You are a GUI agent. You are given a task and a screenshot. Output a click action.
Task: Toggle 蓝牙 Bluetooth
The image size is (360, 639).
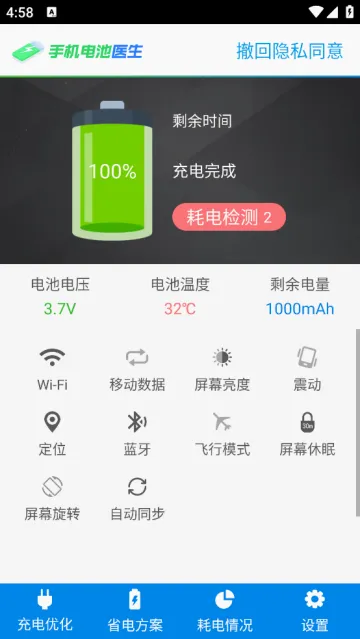(137, 434)
